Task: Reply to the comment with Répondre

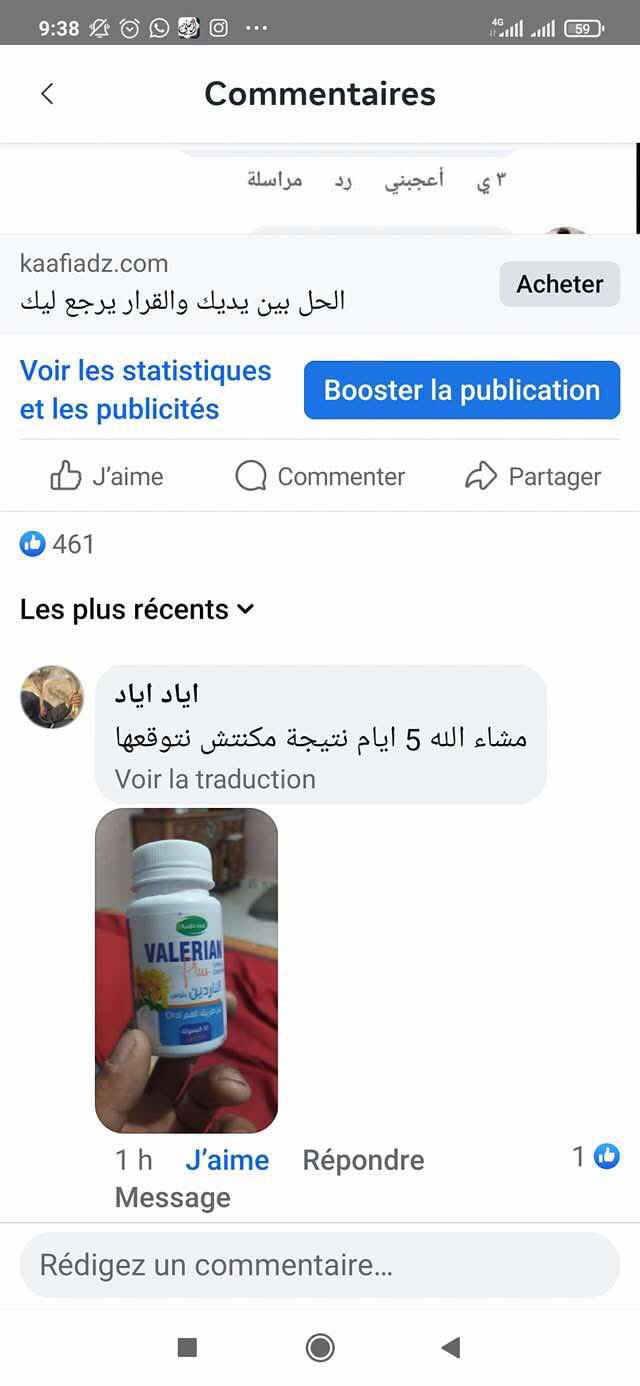Action: click(x=363, y=1160)
